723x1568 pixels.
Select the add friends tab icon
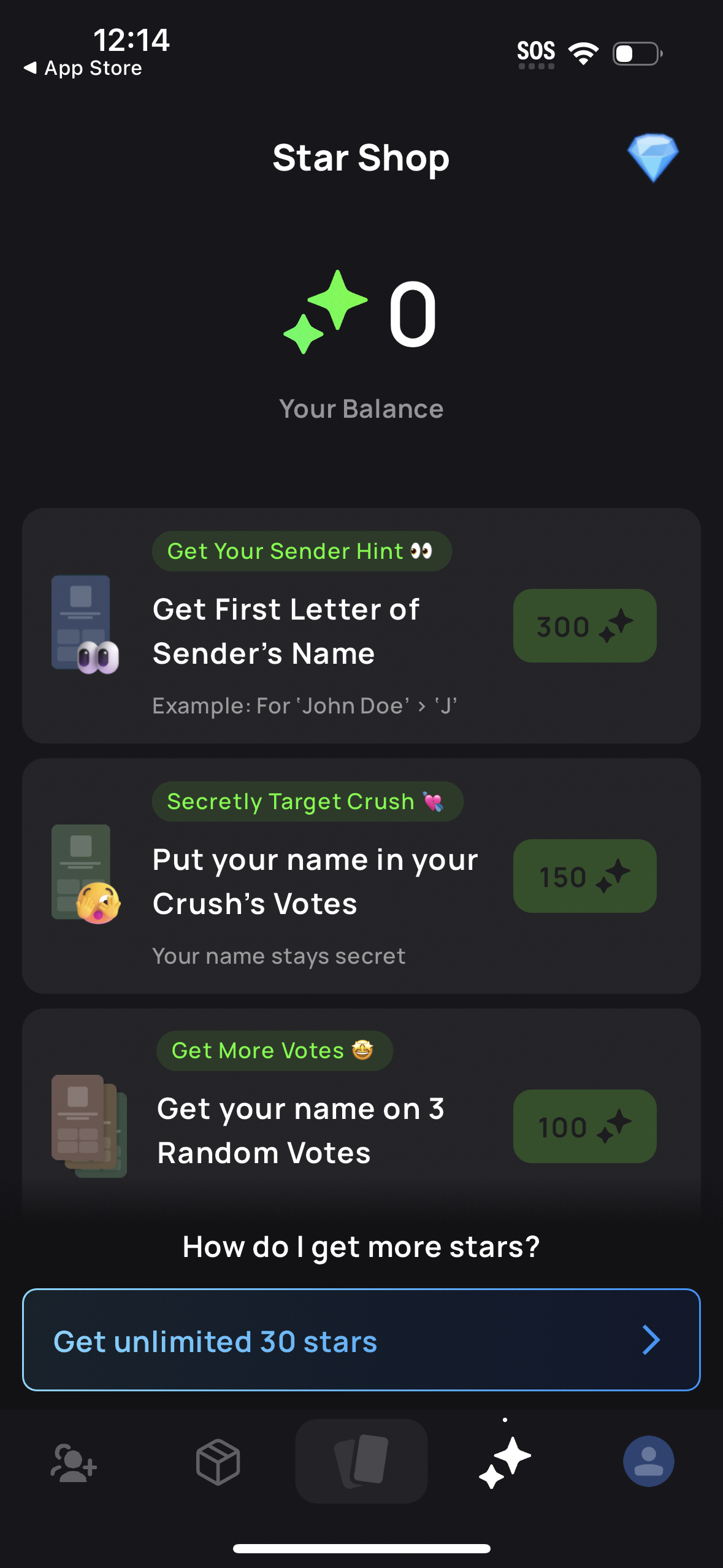point(74,1462)
